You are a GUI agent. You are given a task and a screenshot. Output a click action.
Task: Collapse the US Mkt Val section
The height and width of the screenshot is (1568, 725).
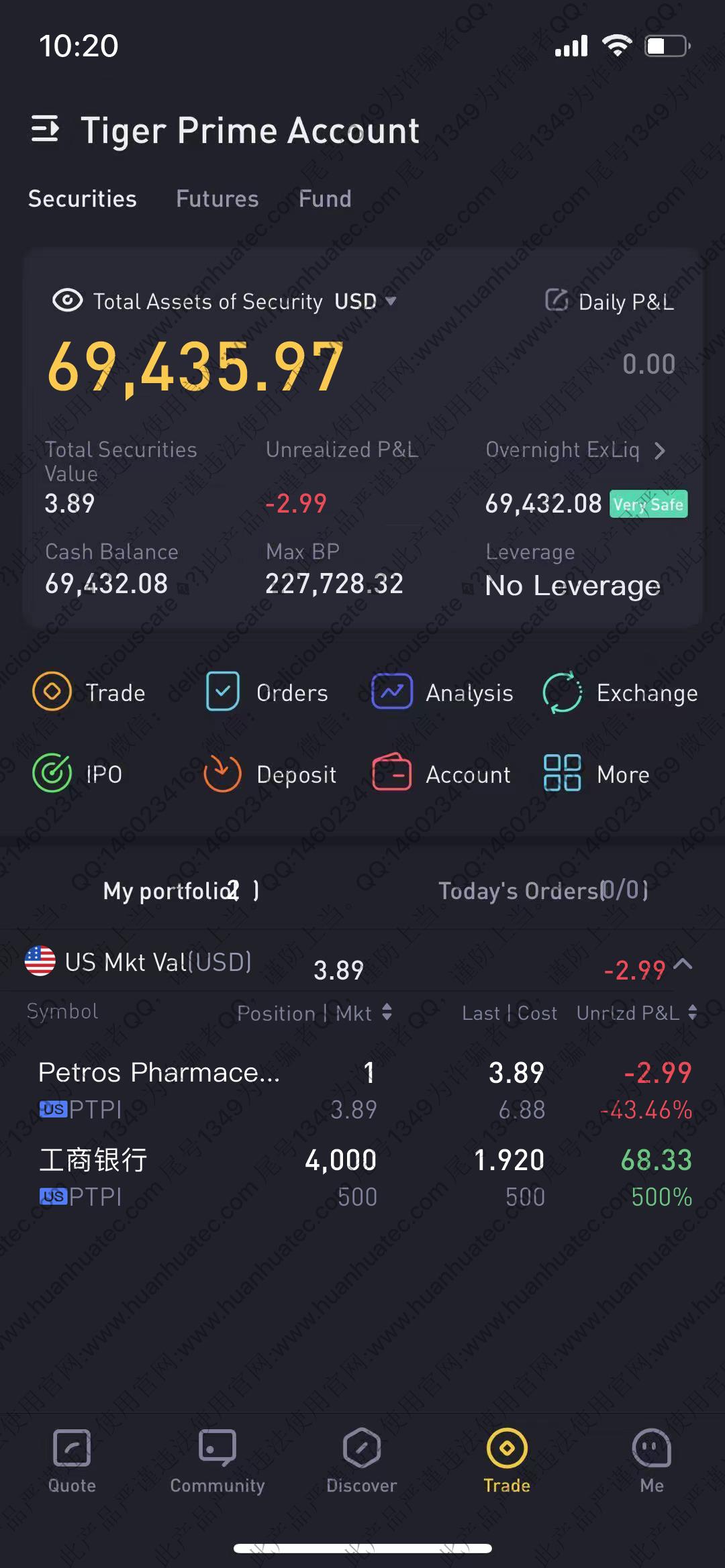pos(683,964)
